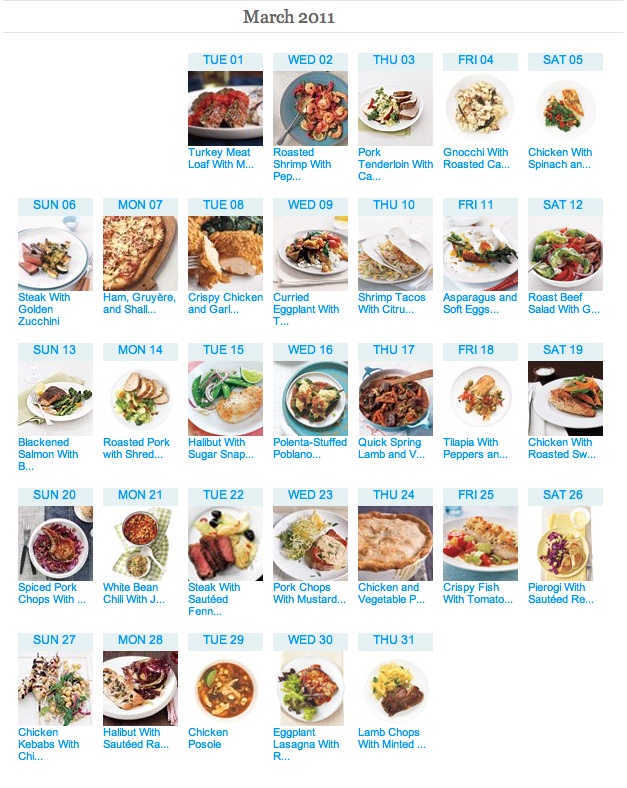
Task: Select Shrimp Tacos With Citrus recipe
Action: coord(394,303)
